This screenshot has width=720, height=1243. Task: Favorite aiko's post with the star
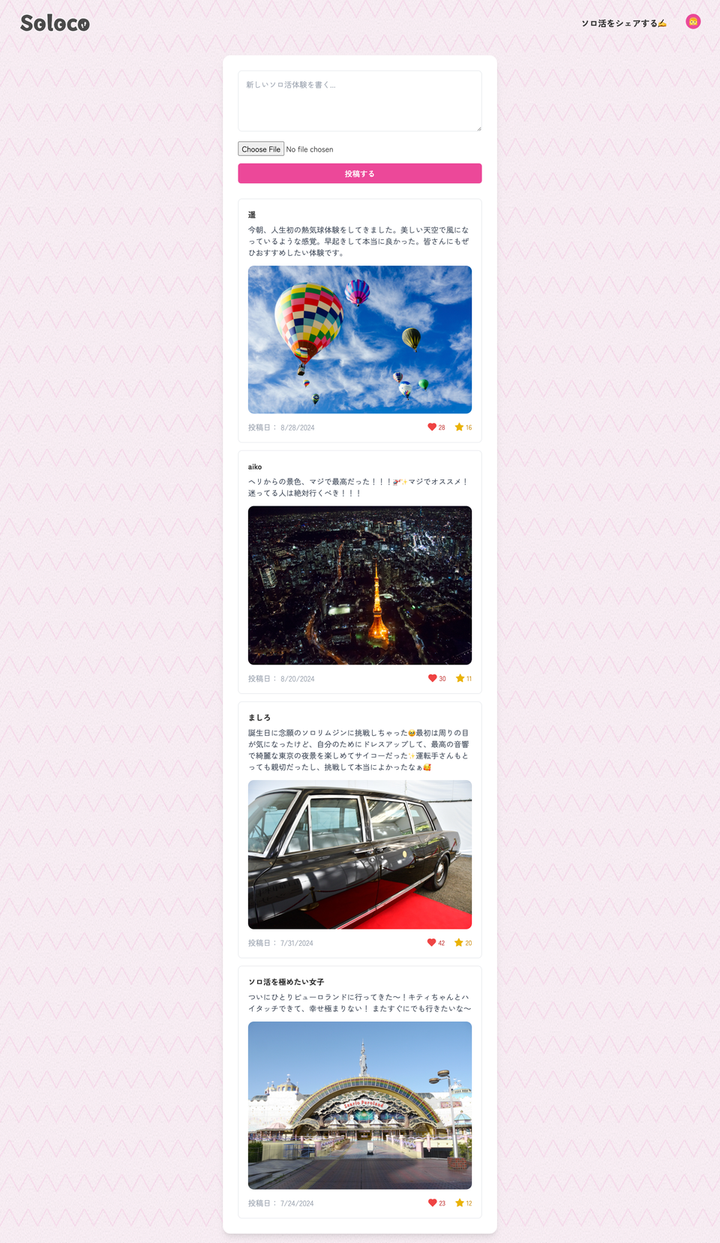coord(460,678)
